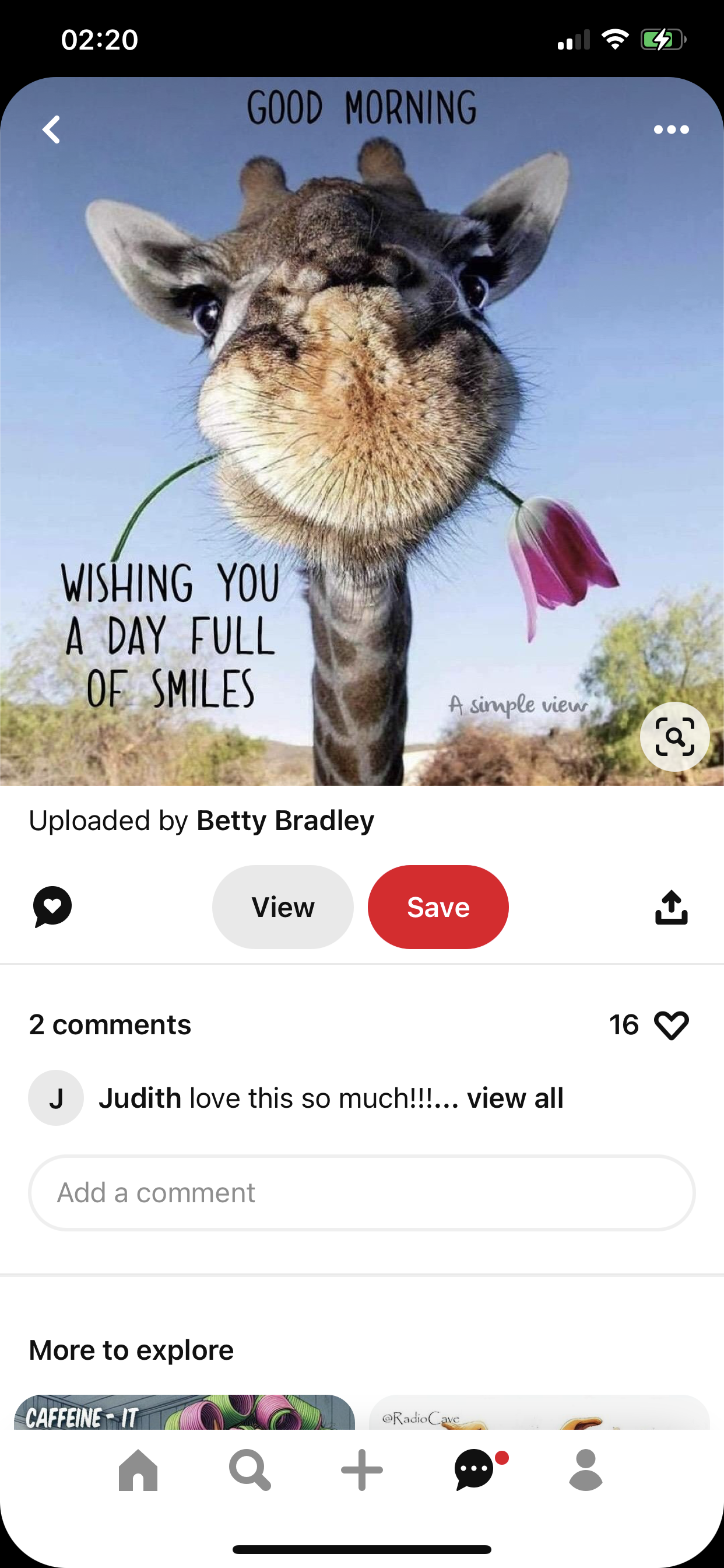Open the Caffeine It pin
Screen dimensions: 724x1568
184,1412
